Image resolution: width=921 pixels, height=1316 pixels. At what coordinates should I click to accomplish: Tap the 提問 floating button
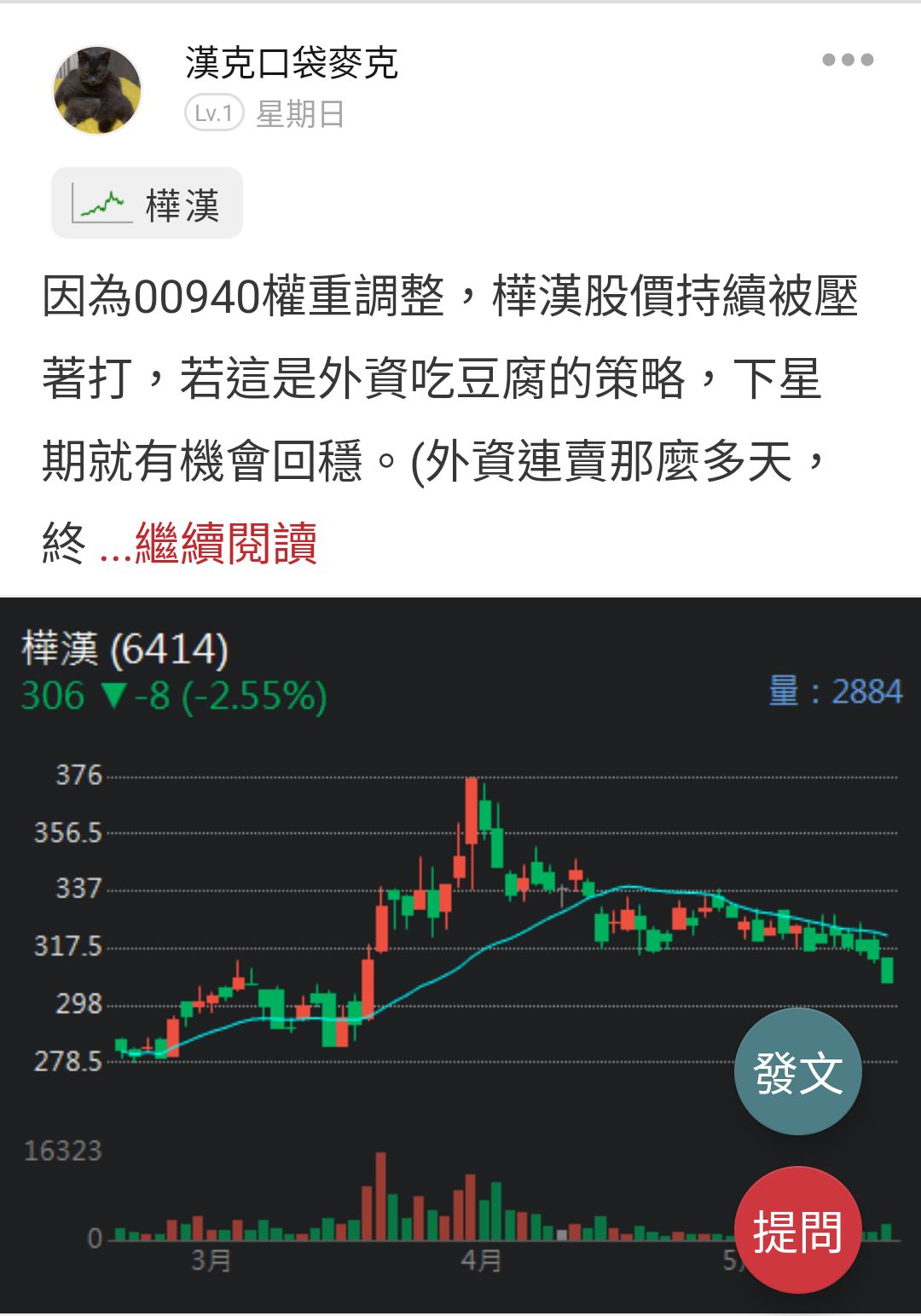point(797,1230)
